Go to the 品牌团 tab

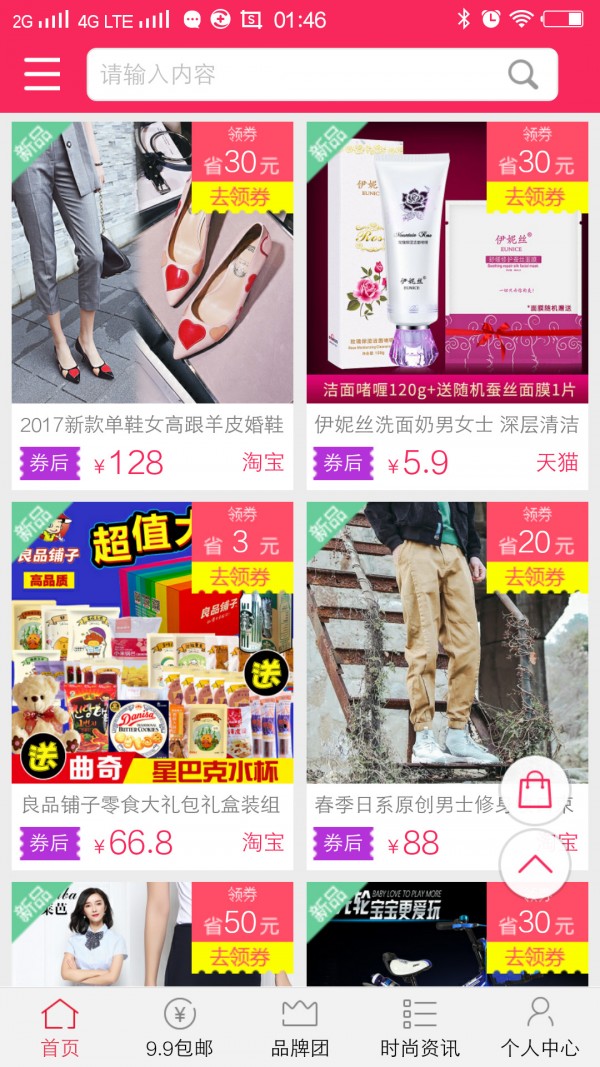[x=300, y=1028]
